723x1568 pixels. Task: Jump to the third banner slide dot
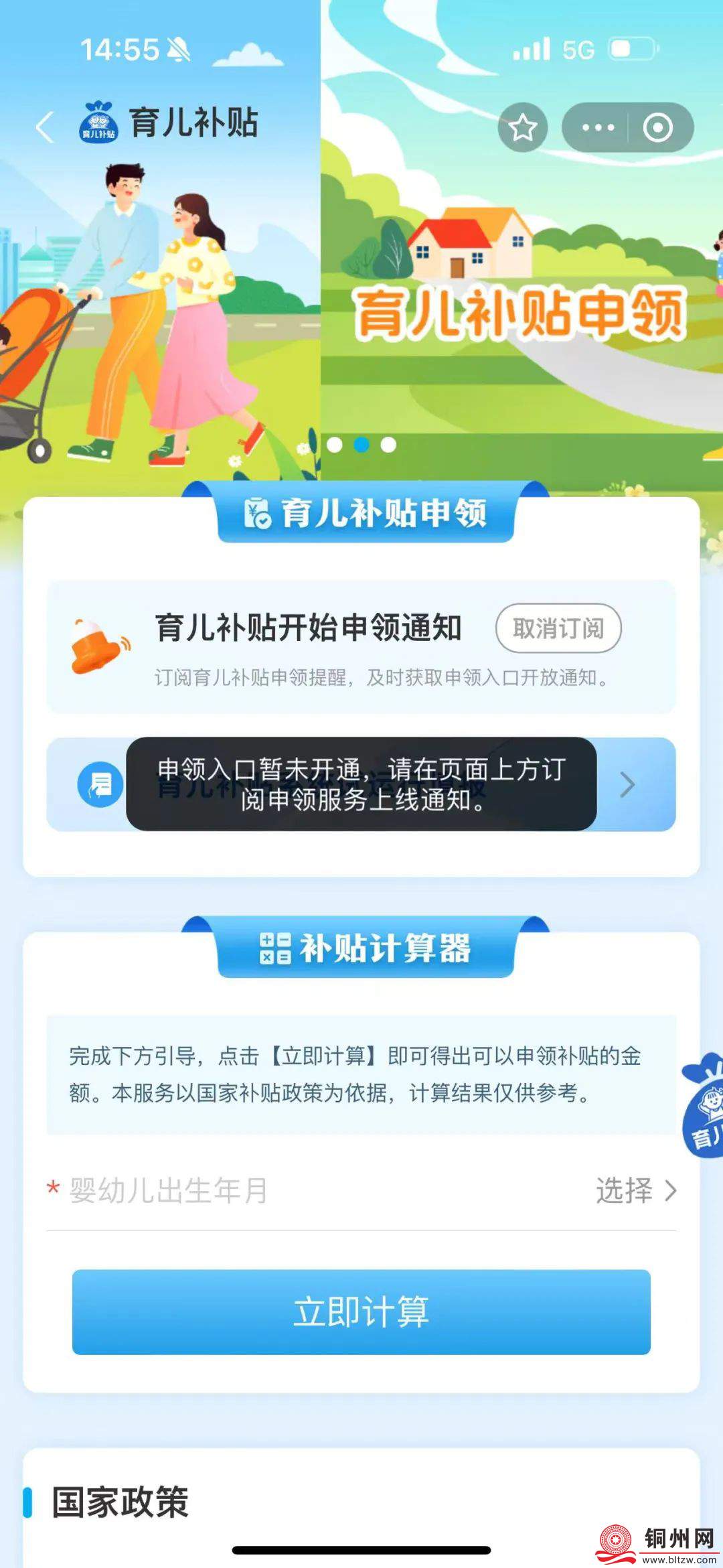coord(388,445)
